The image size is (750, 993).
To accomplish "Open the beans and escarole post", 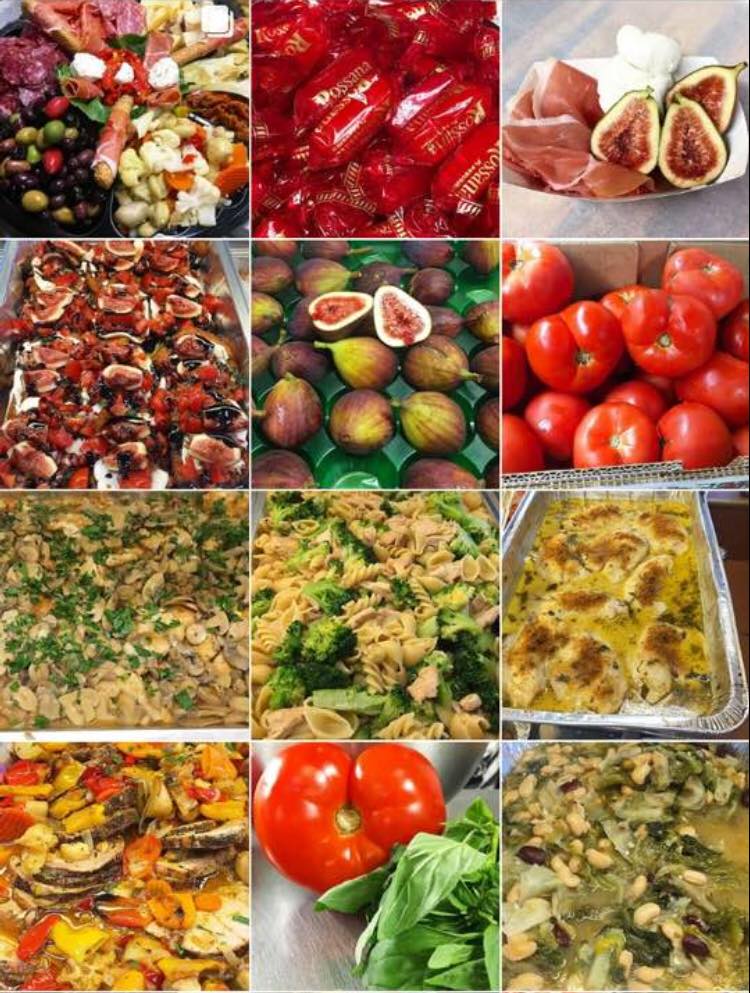I will (x=626, y=866).
